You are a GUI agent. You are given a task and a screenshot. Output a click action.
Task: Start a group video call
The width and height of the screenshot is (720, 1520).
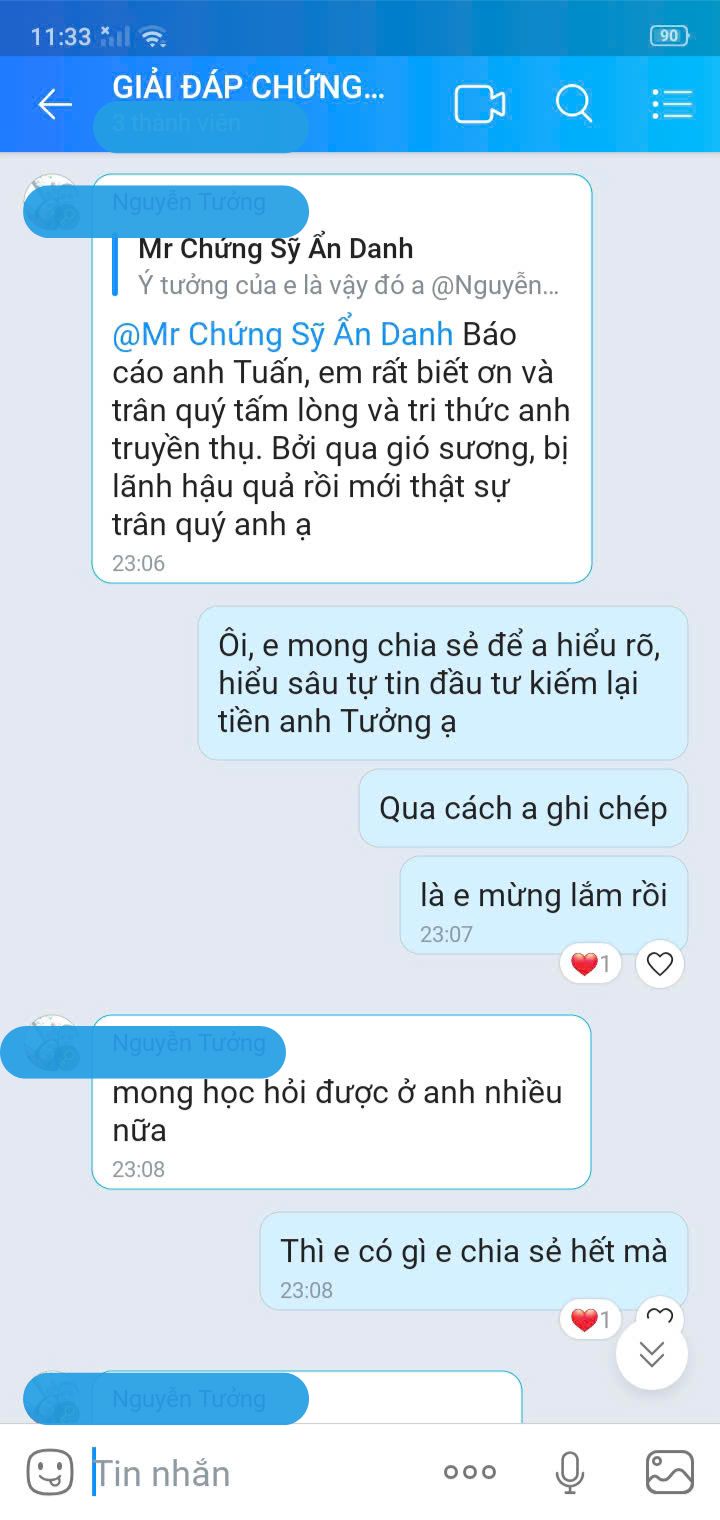[479, 104]
